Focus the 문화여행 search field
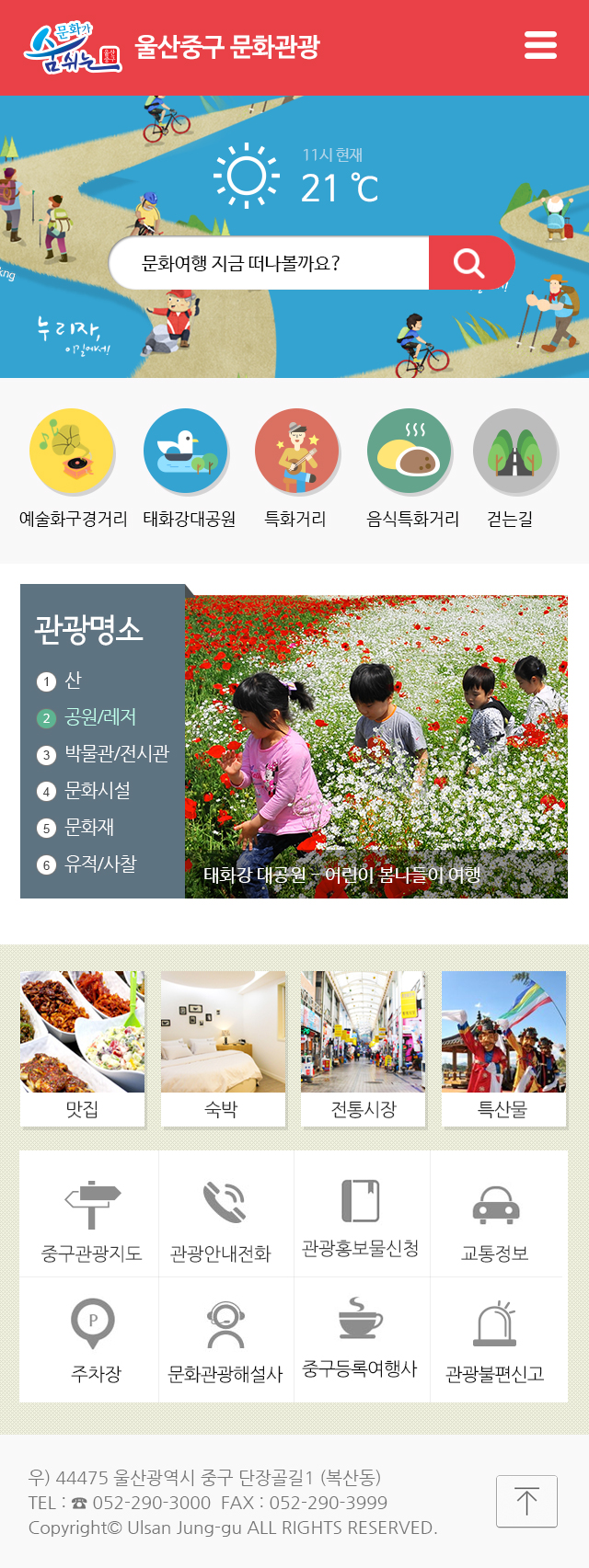This screenshot has height=1568, width=589. (x=269, y=263)
